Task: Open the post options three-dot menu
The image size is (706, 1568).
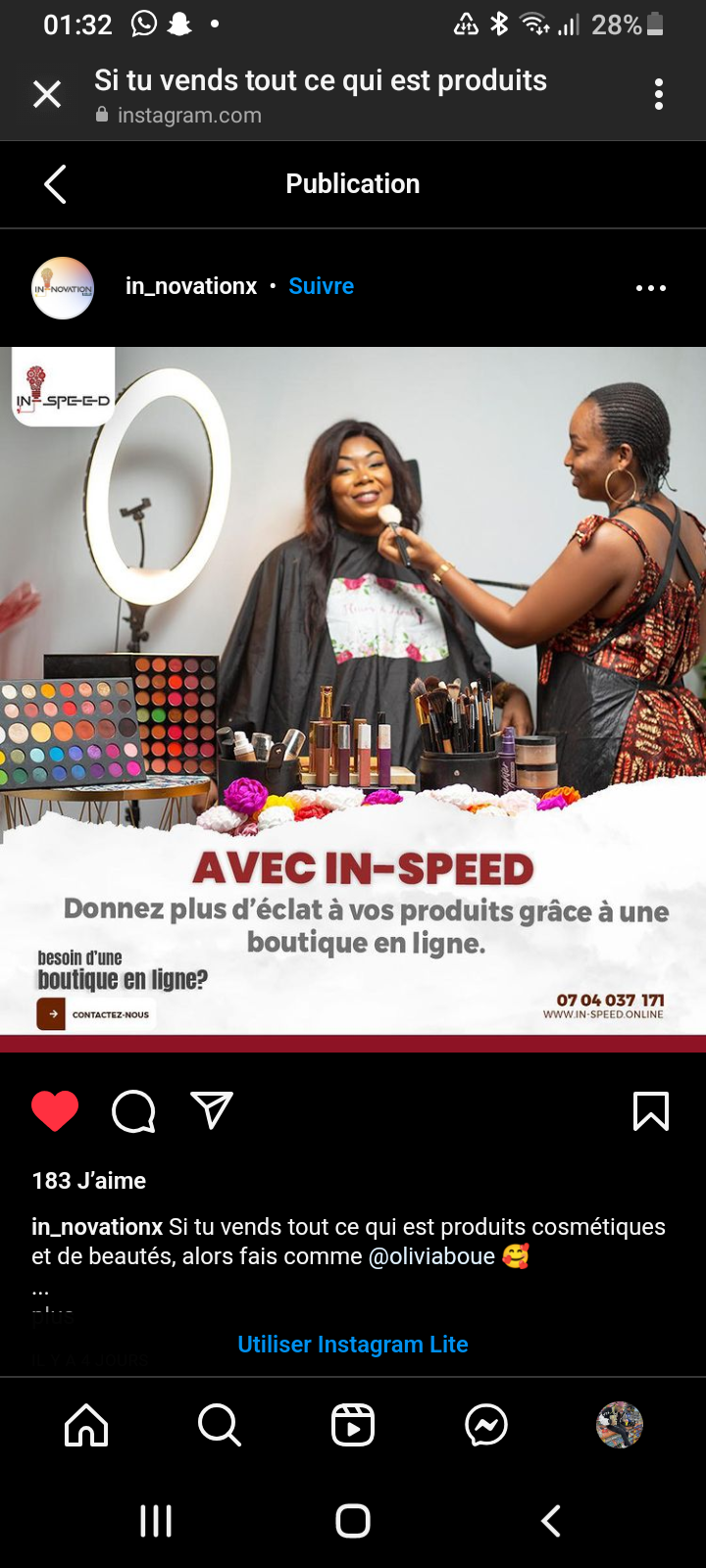Action: click(x=651, y=288)
